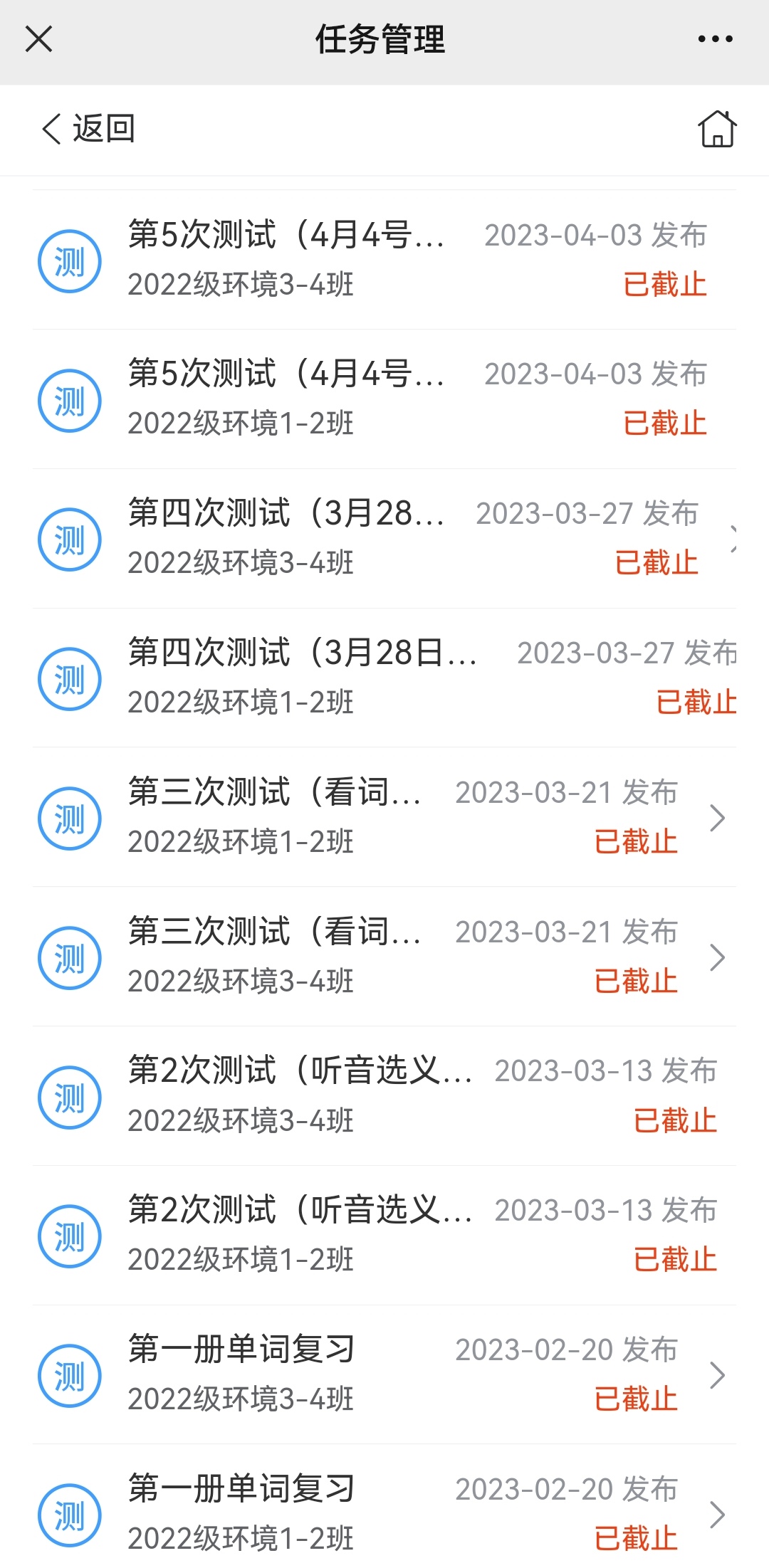View 第三次测试 for 2022级环境3-4班
Image resolution: width=769 pixels, height=1568 pixels.
(x=384, y=957)
